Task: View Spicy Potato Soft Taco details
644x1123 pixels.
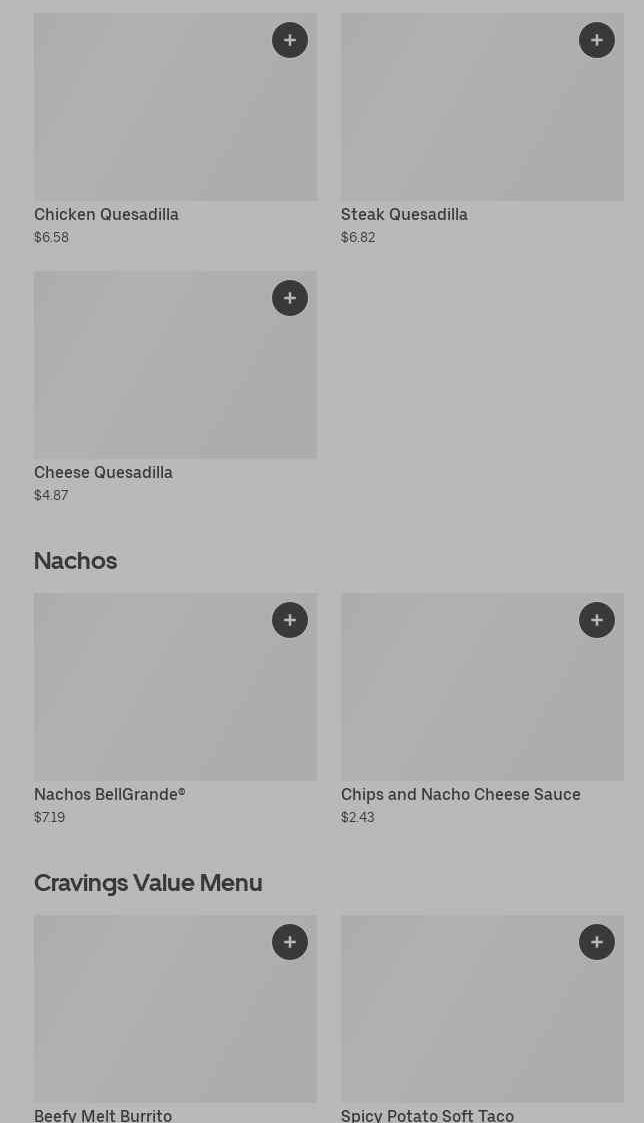Action: click(x=482, y=1018)
